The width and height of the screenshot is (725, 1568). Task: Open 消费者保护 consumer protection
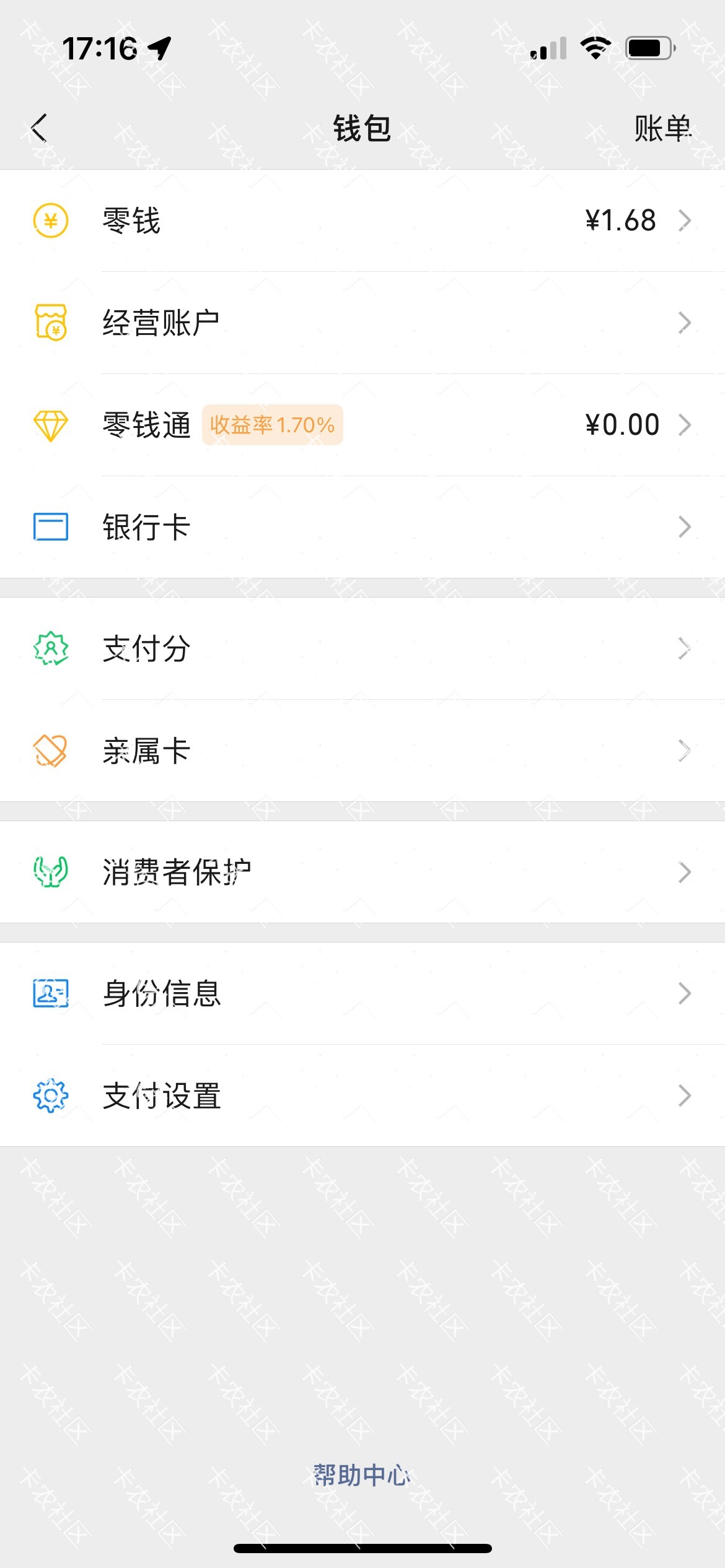point(362,872)
